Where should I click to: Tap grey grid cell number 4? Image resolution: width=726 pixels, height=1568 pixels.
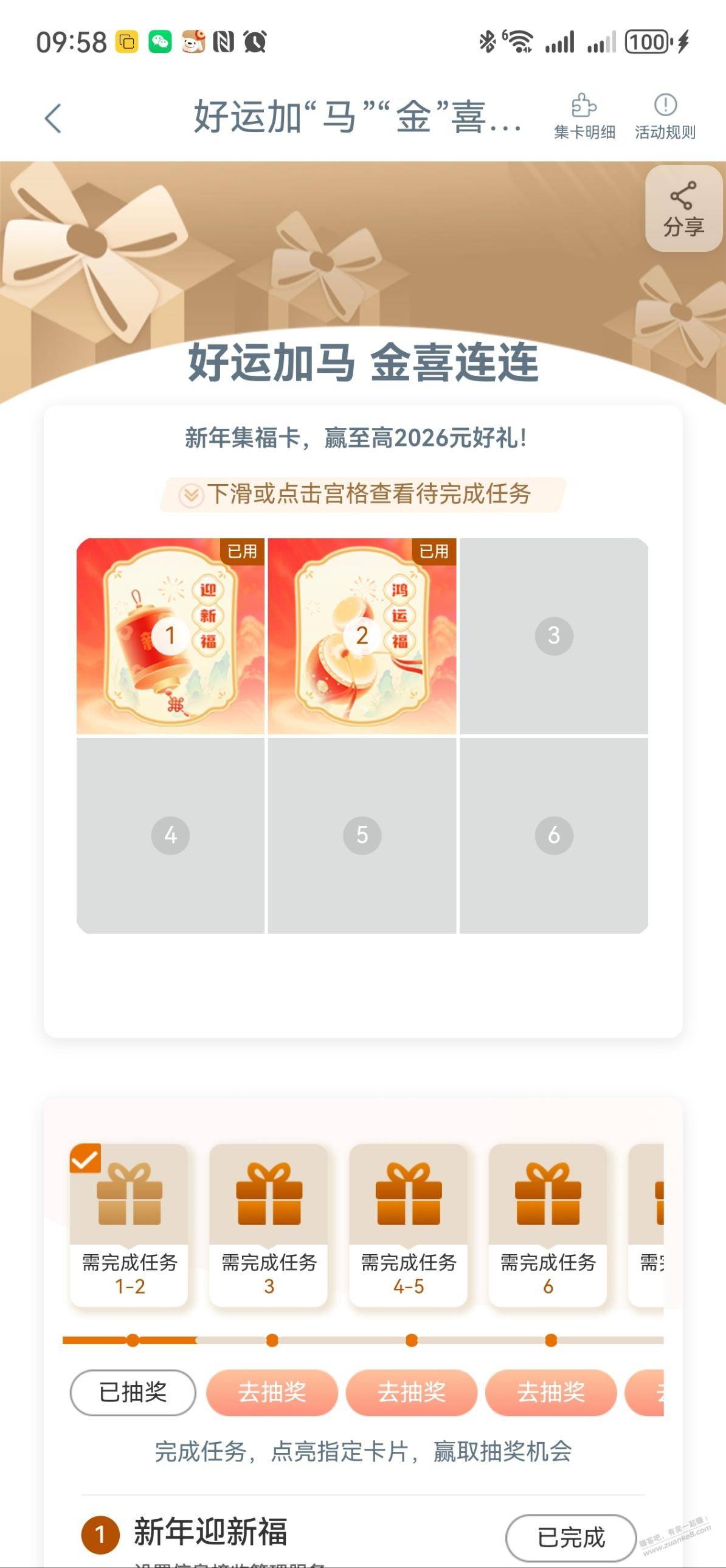[170, 834]
